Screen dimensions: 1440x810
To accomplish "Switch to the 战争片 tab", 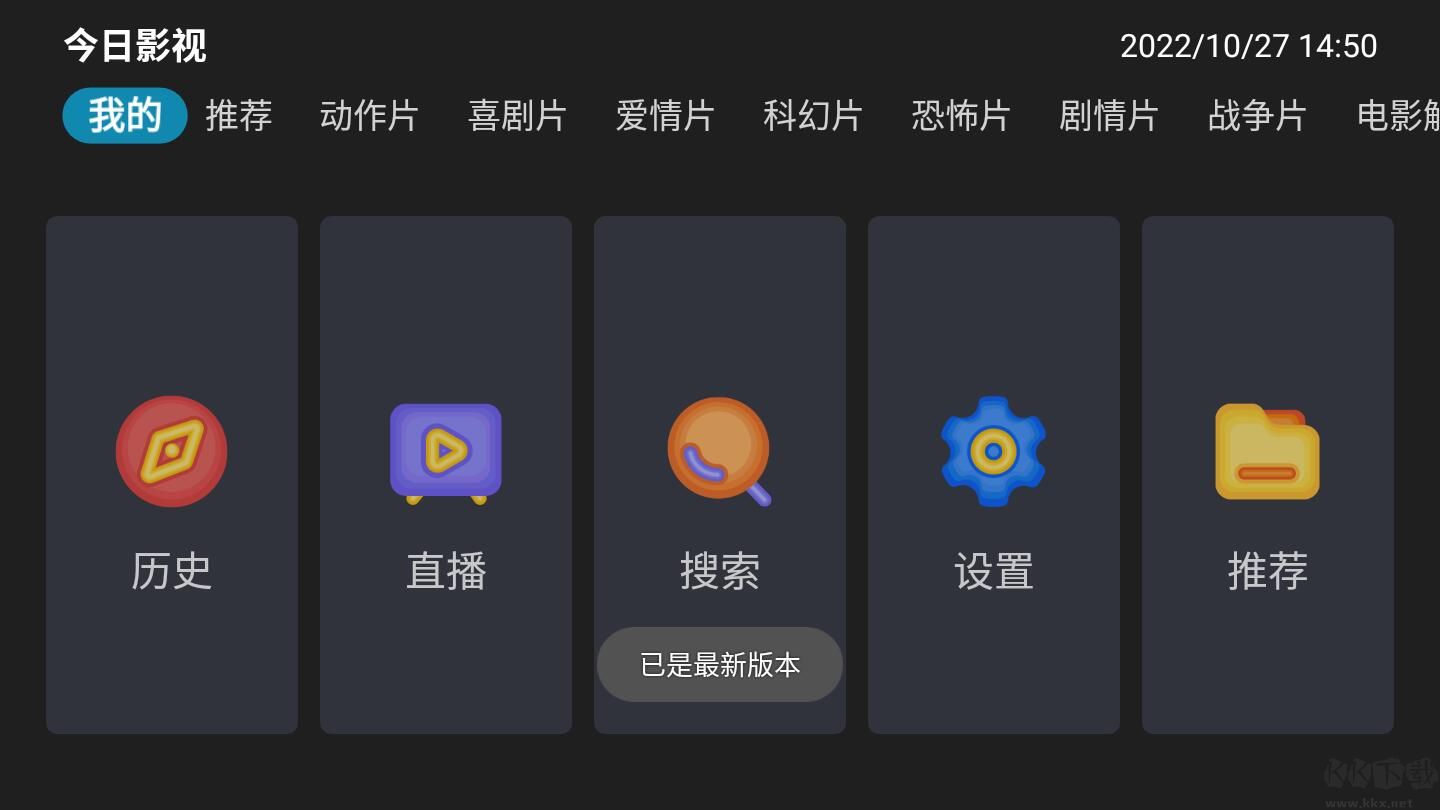I will pos(1257,116).
